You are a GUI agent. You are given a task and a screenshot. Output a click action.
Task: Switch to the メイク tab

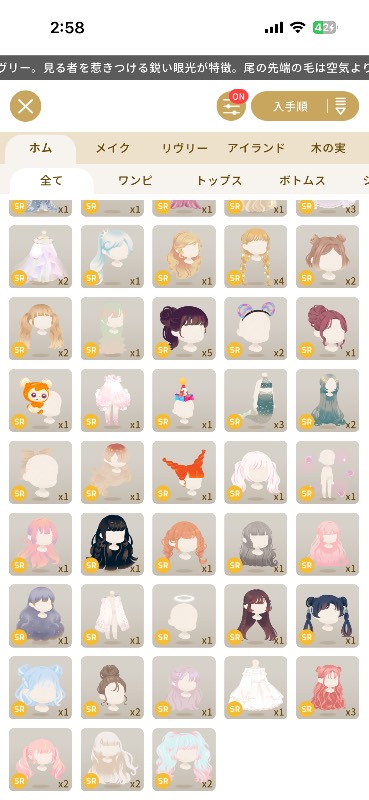coord(113,148)
